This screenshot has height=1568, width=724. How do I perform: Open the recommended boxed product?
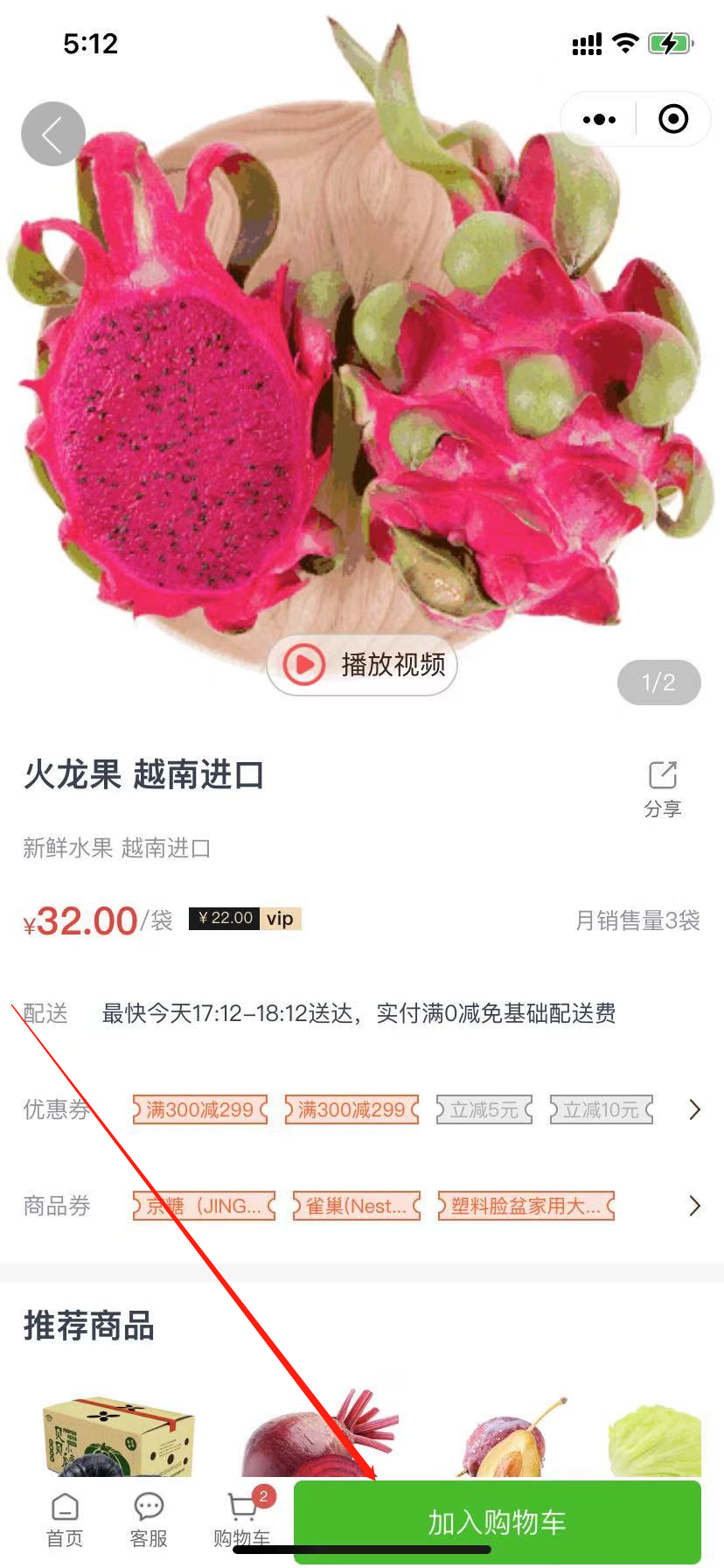click(x=118, y=1437)
